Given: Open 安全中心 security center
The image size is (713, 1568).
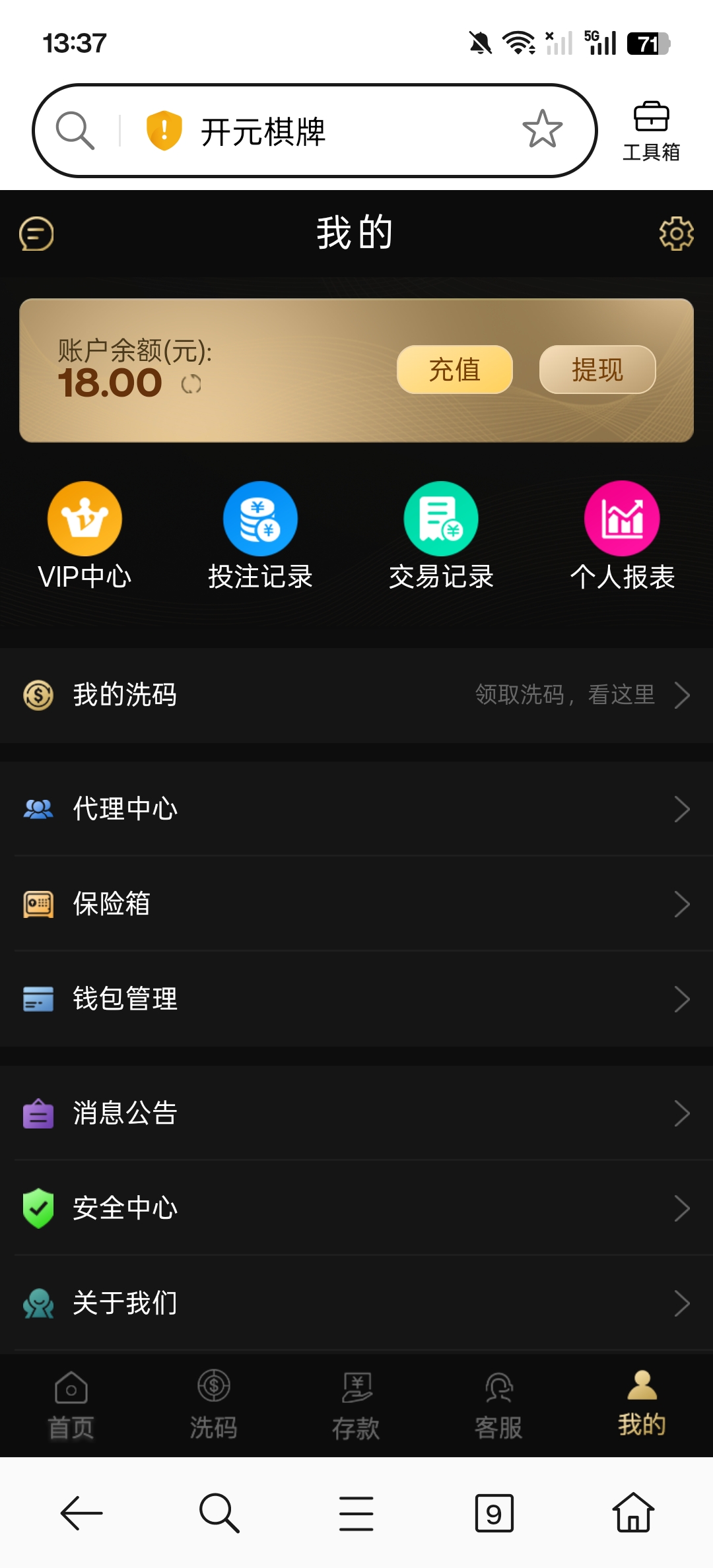Looking at the screenshot, I should [356, 1209].
